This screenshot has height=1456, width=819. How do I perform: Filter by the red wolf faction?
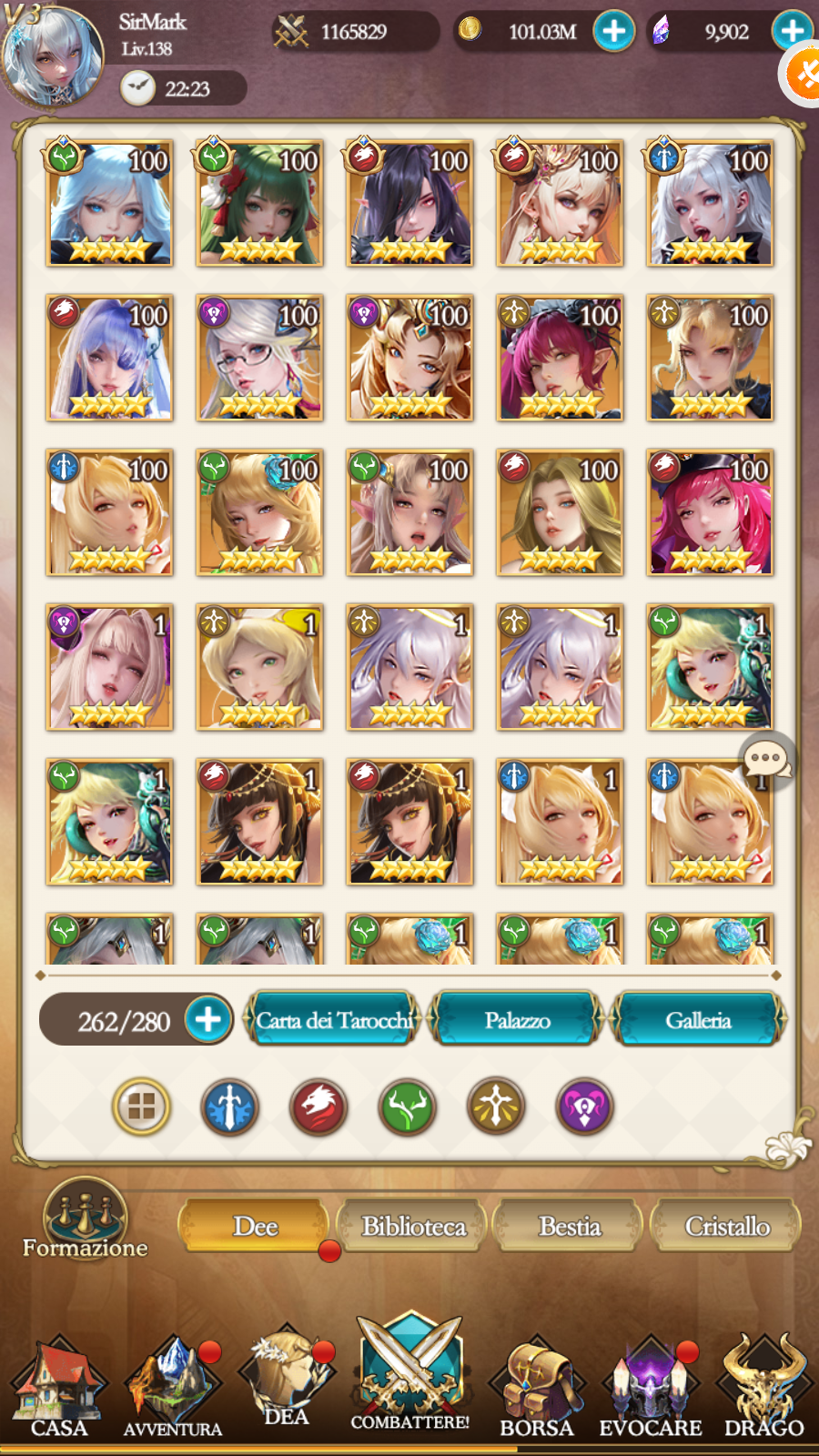pyautogui.click(x=318, y=1107)
